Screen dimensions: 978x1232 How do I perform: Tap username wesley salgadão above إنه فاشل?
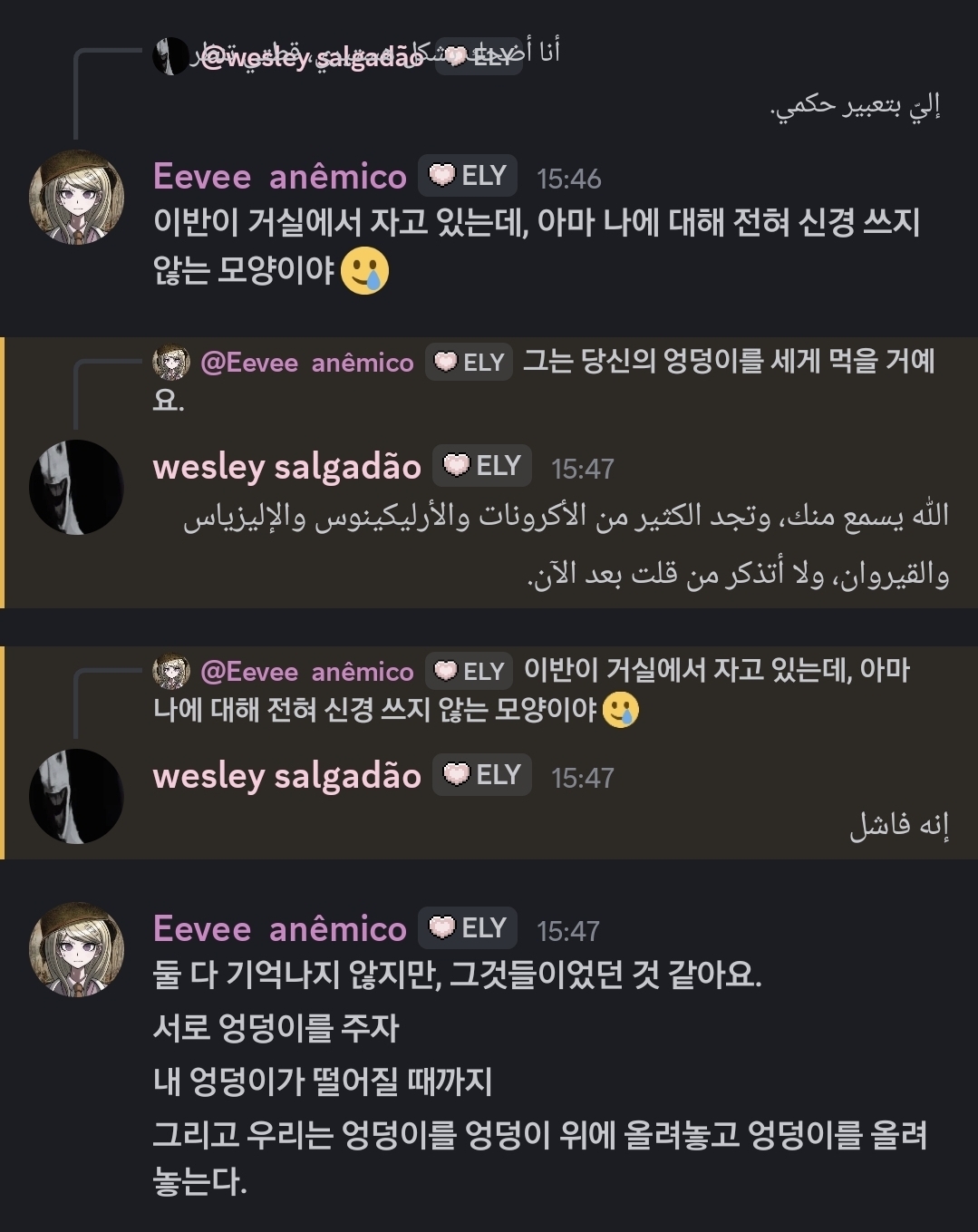pos(286,776)
